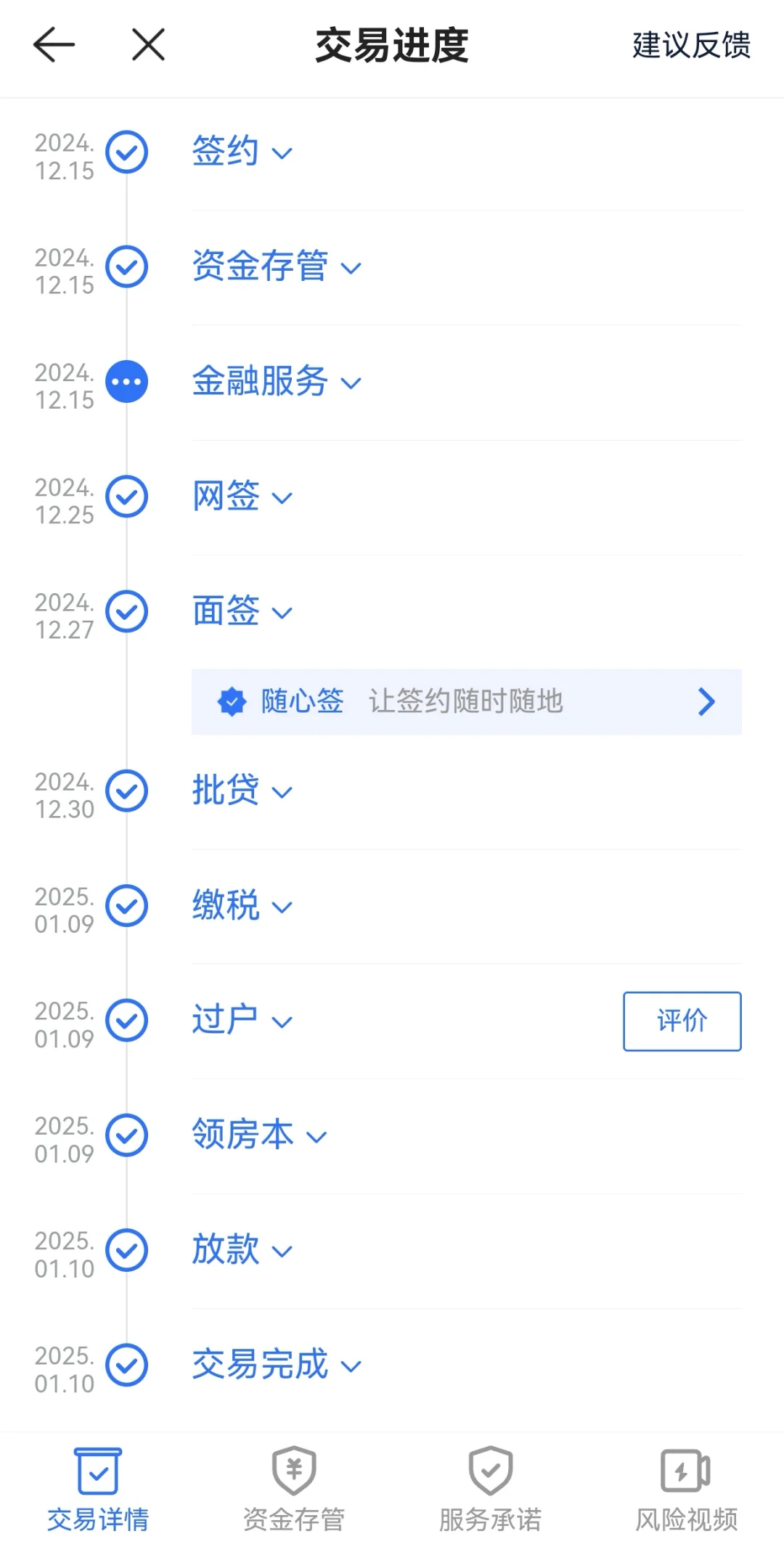Select the 交易详情 tab
This screenshot has width=784, height=1547.
click(x=98, y=1490)
